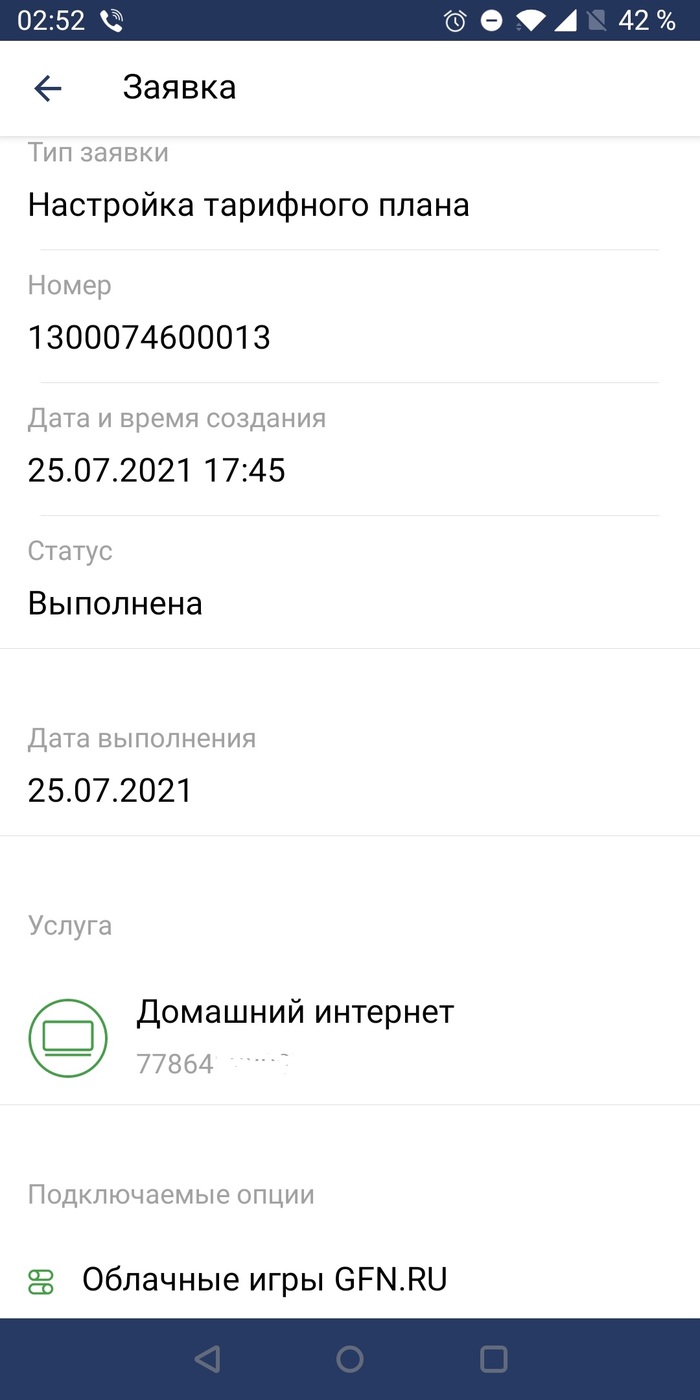Go back from the Заявка screen
The width and height of the screenshot is (700, 1400).
point(48,88)
